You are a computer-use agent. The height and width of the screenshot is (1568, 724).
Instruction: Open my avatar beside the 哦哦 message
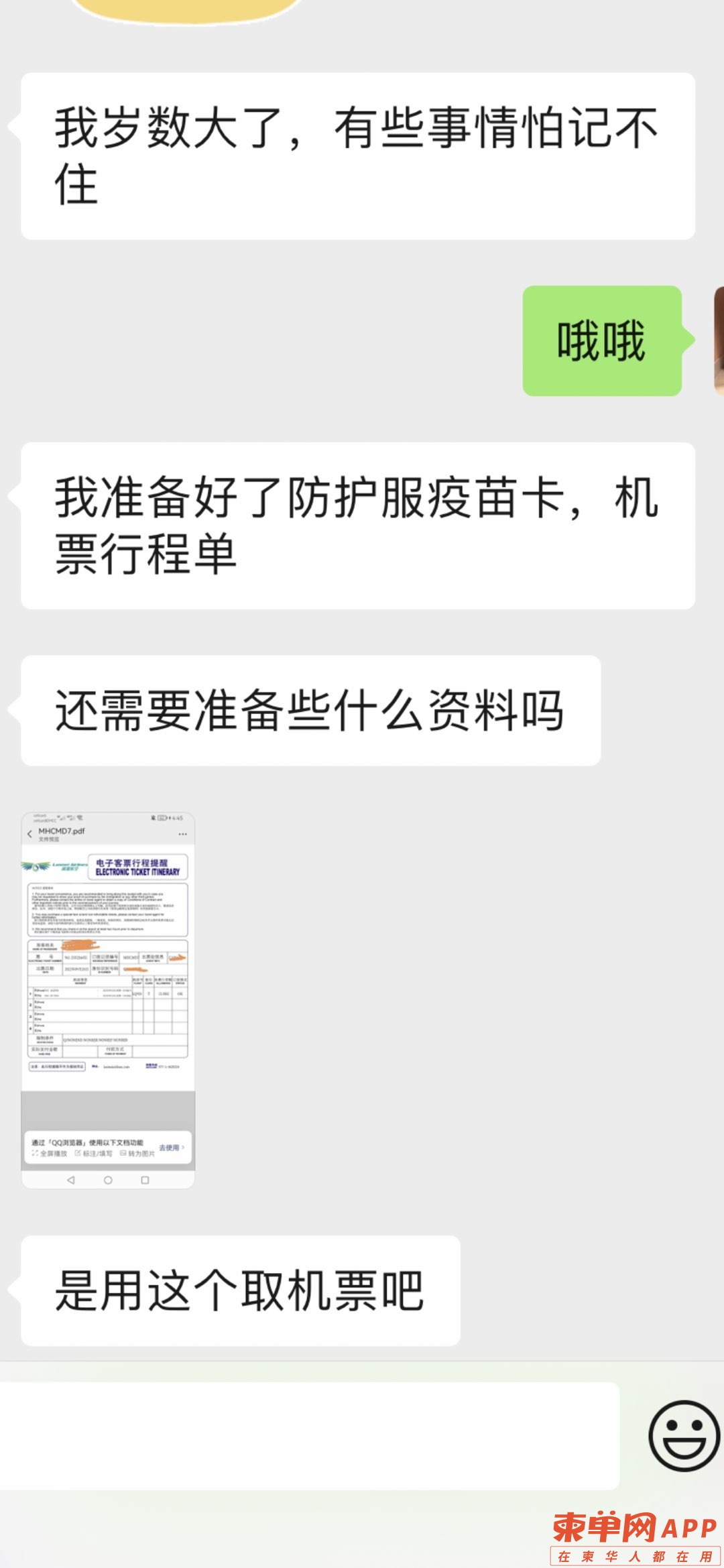click(719, 341)
